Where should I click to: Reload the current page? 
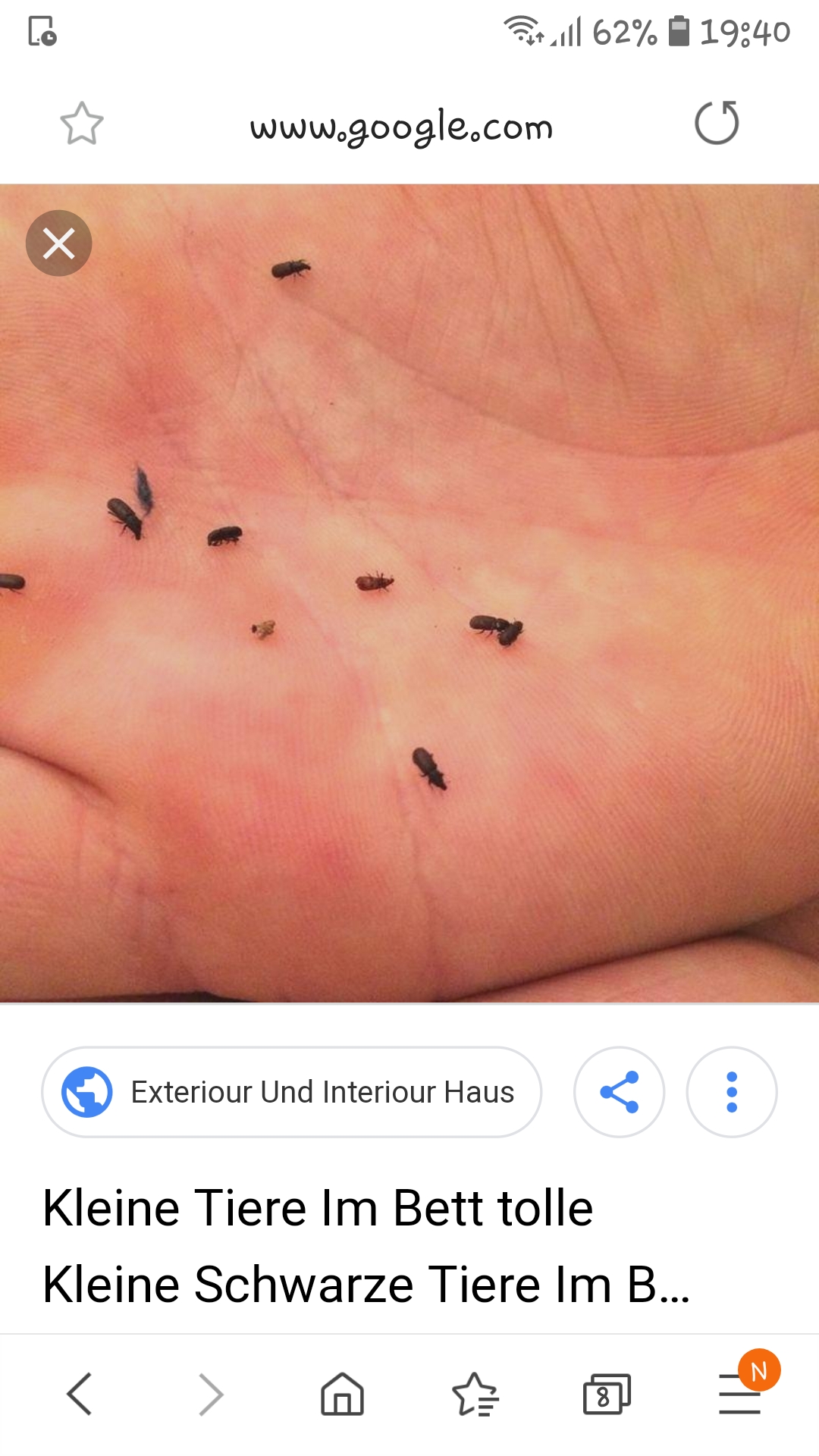(717, 124)
